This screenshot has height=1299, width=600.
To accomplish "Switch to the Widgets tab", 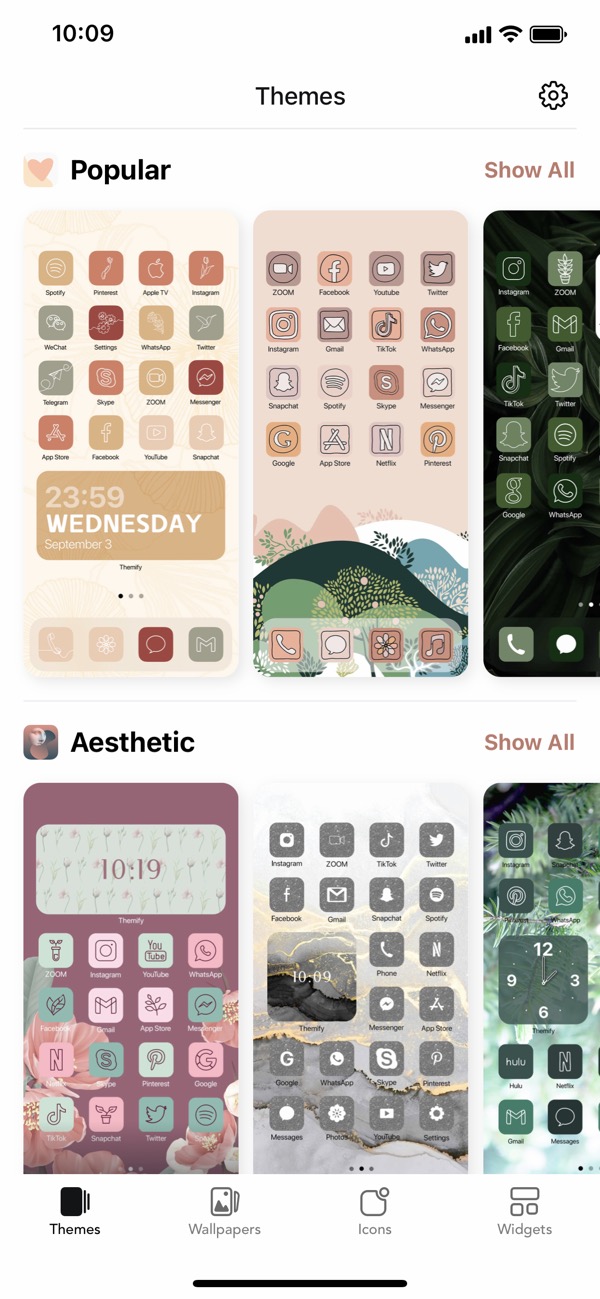I will (525, 1212).
